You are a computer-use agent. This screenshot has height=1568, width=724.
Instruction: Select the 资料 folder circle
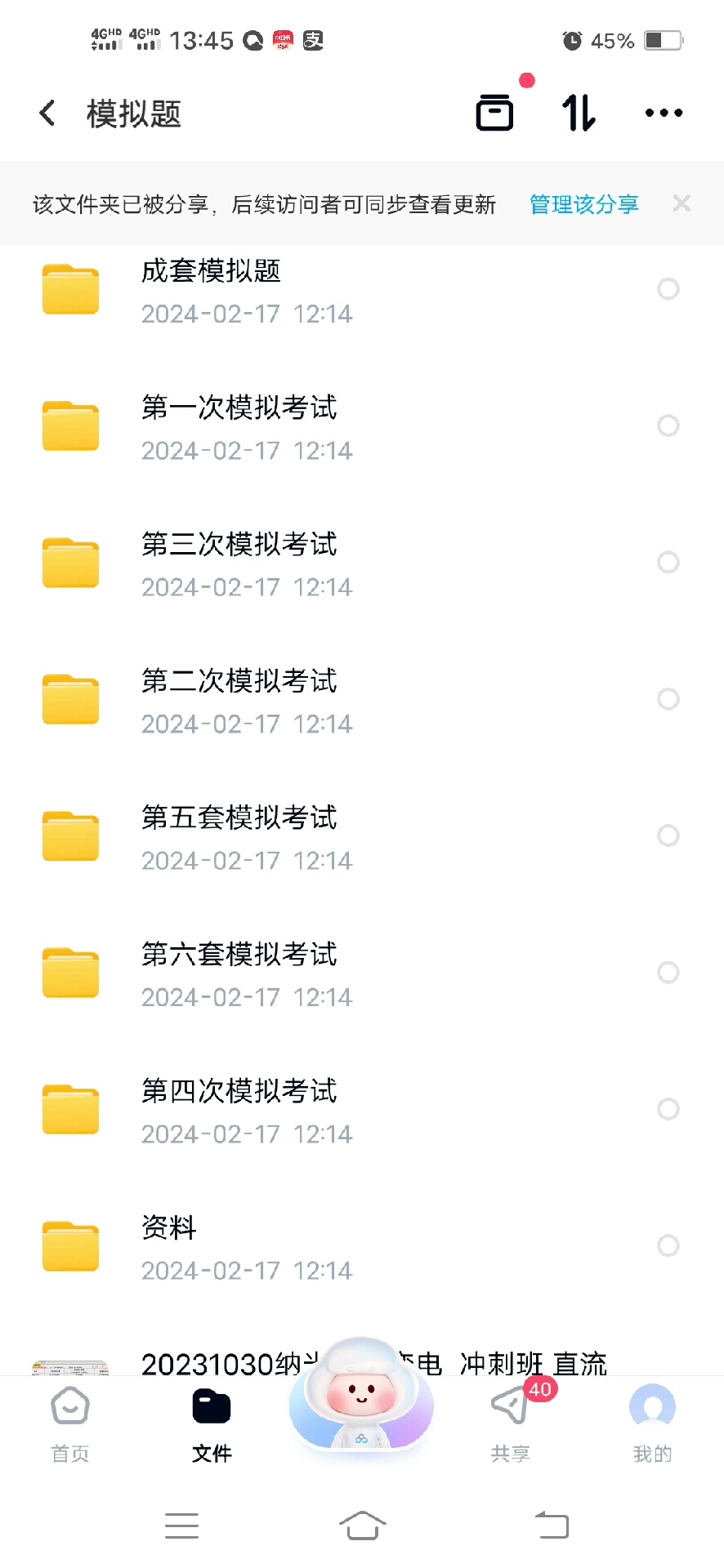[x=668, y=1245]
